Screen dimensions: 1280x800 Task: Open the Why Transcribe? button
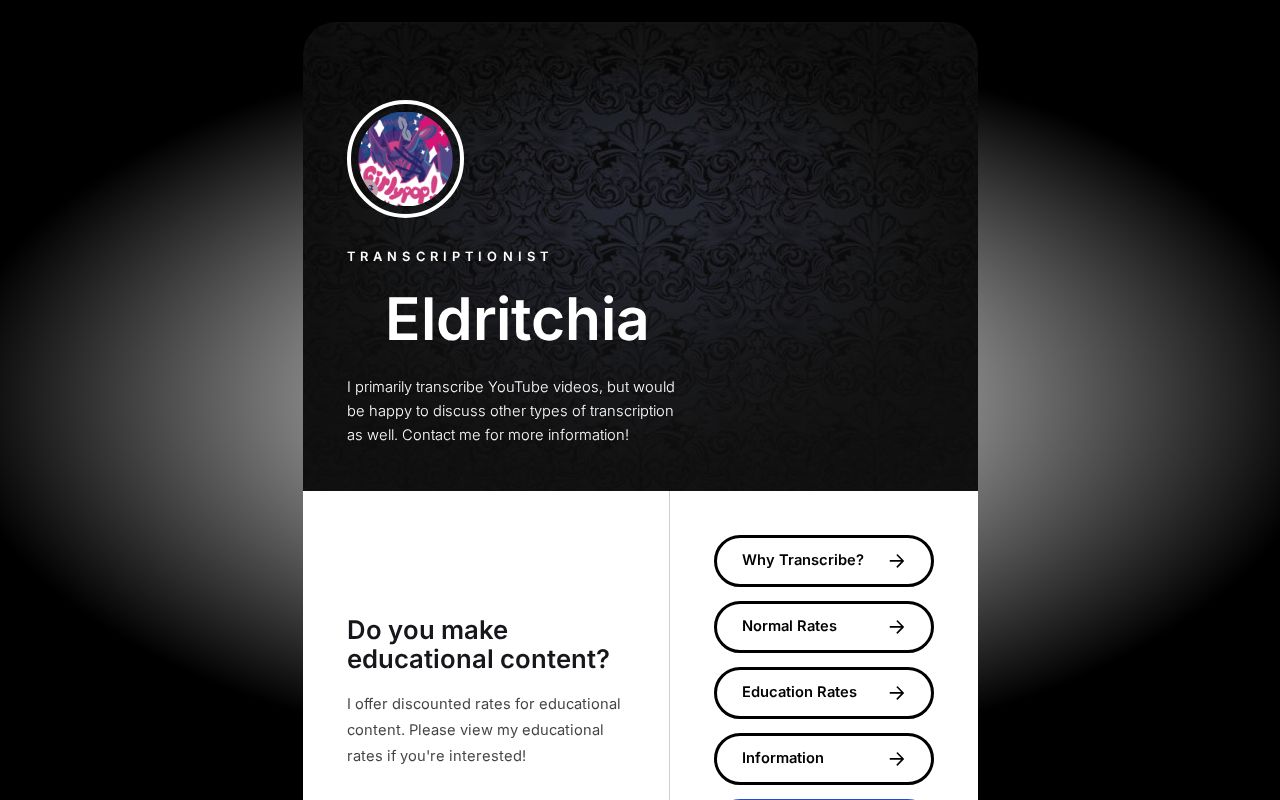pyautogui.click(x=823, y=561)
